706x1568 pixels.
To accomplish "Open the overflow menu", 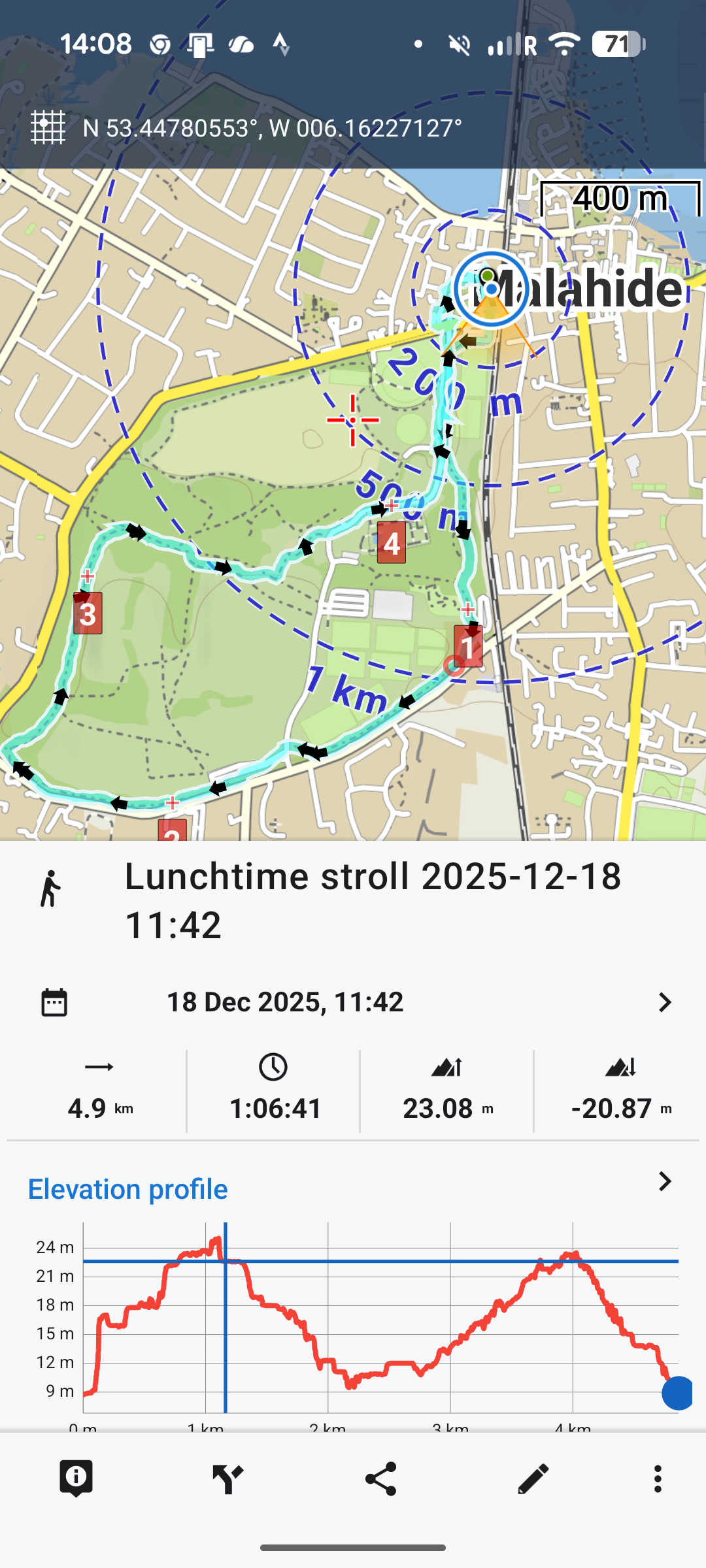I will [658, 1478].
